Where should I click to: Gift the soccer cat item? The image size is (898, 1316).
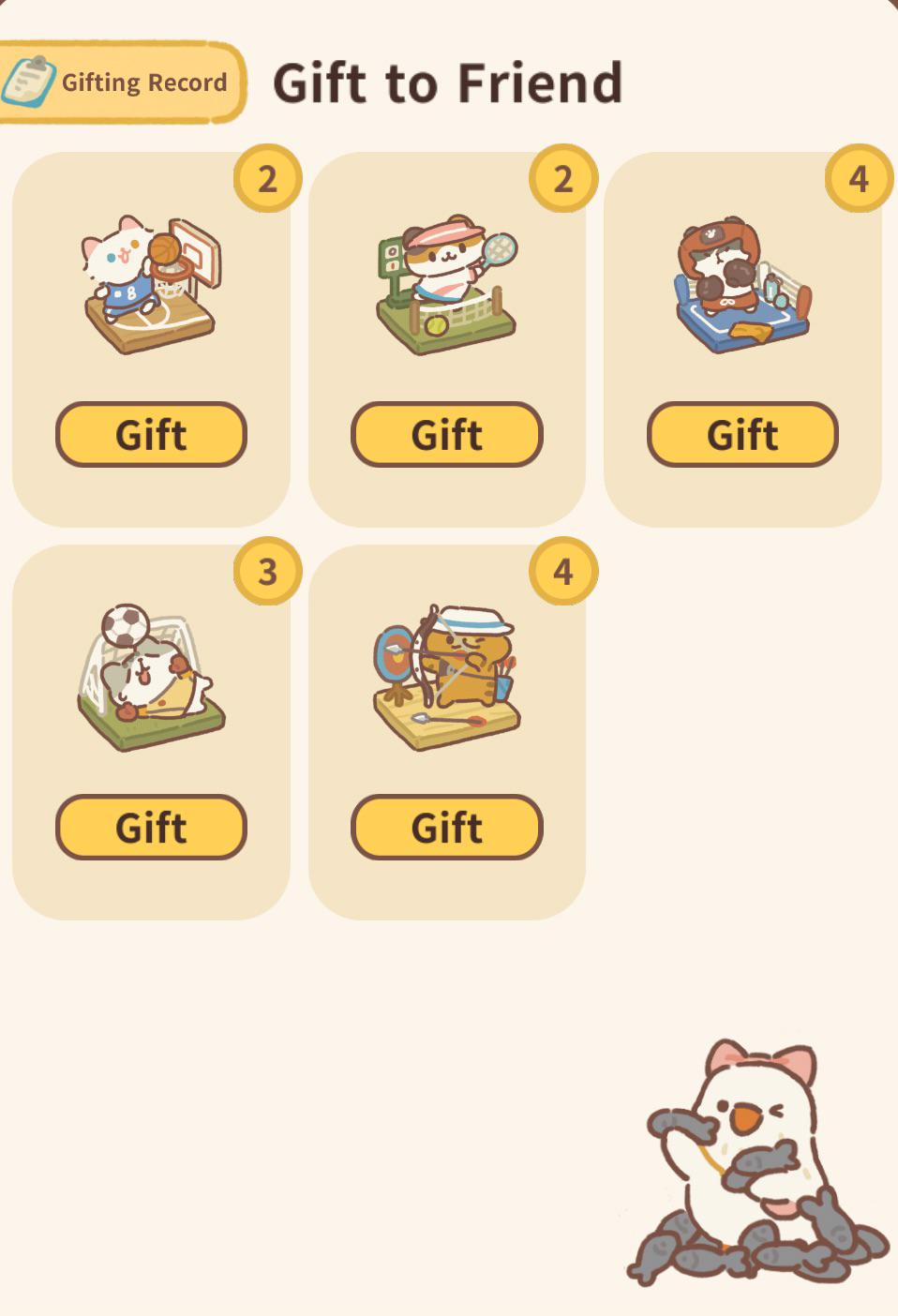(x=151, y=828)
